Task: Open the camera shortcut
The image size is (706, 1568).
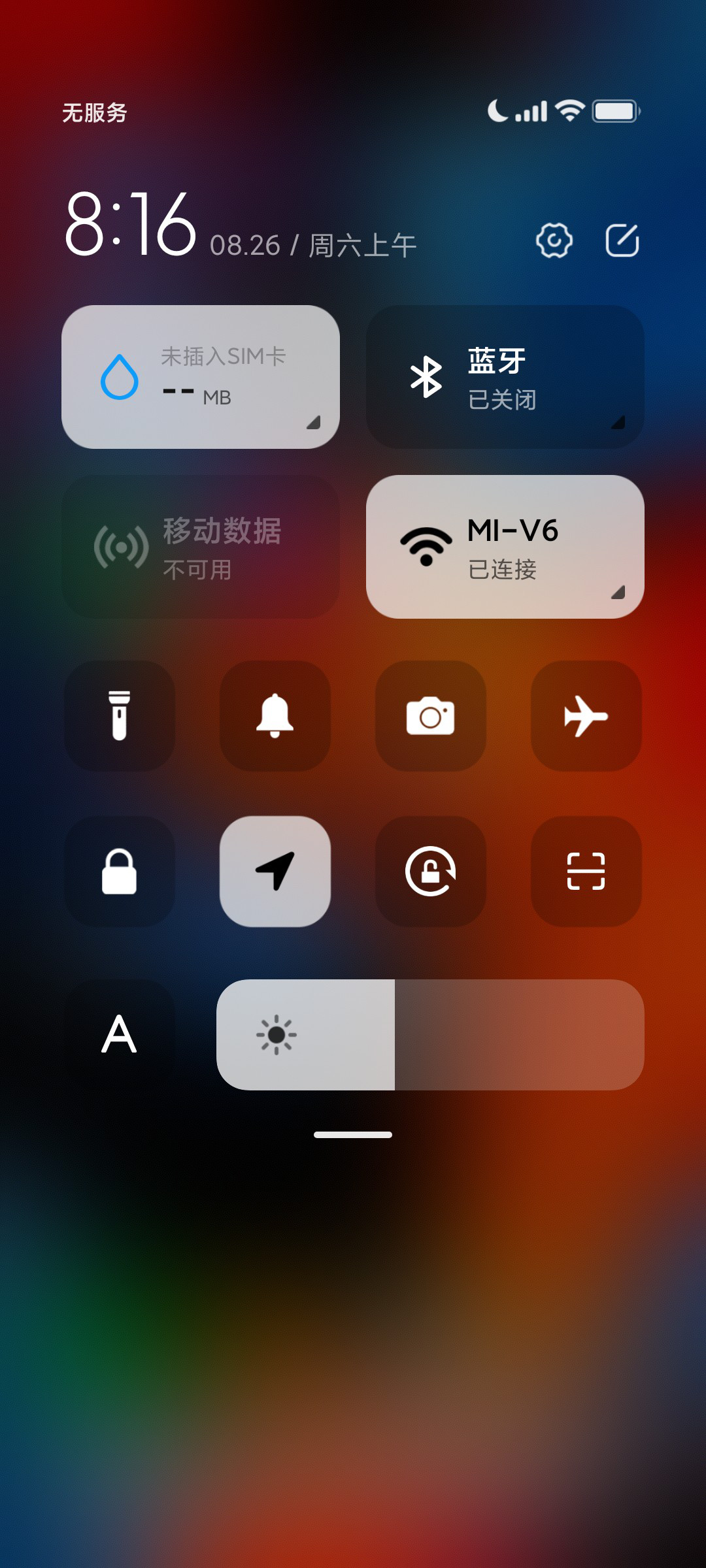Action: tap(430, 716)
